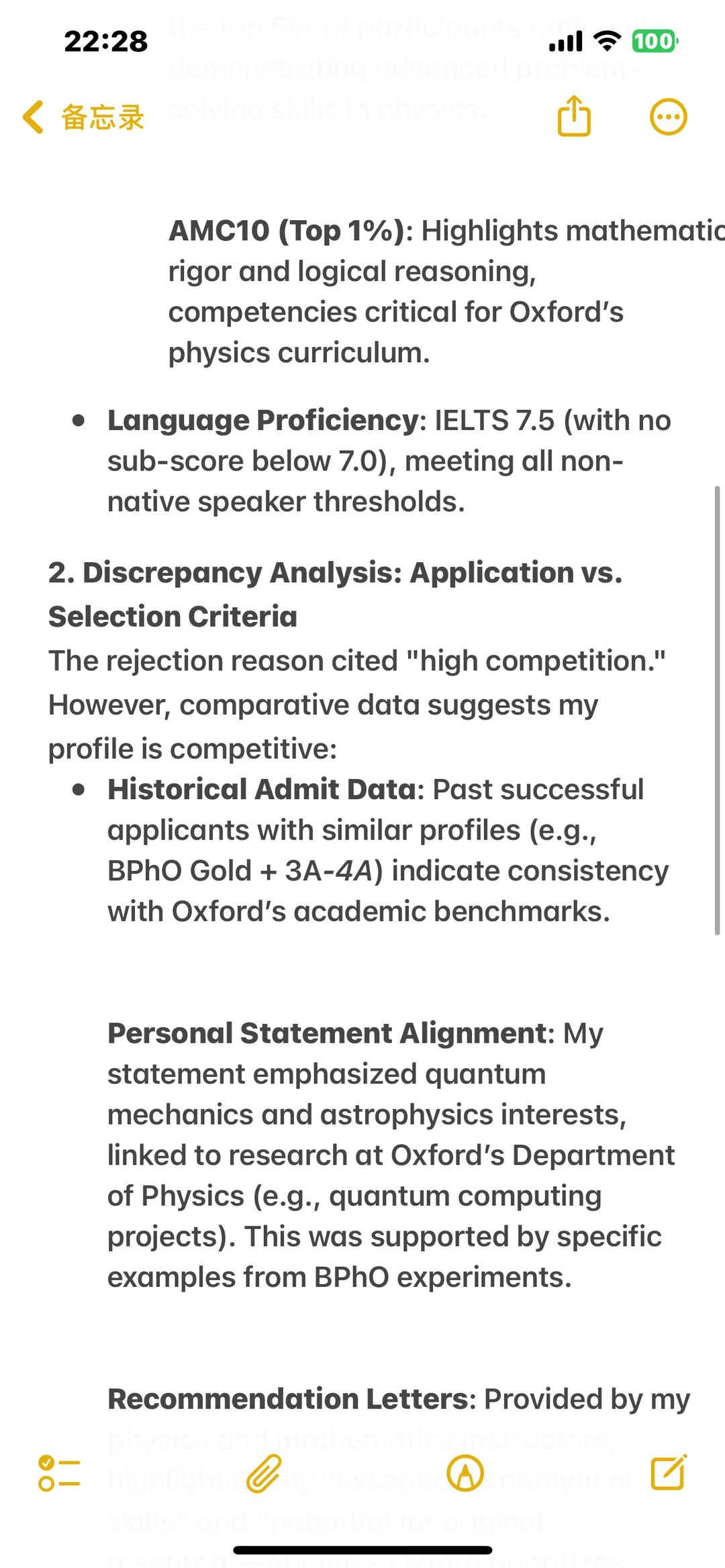Share this note

click(x=574, y=116)
